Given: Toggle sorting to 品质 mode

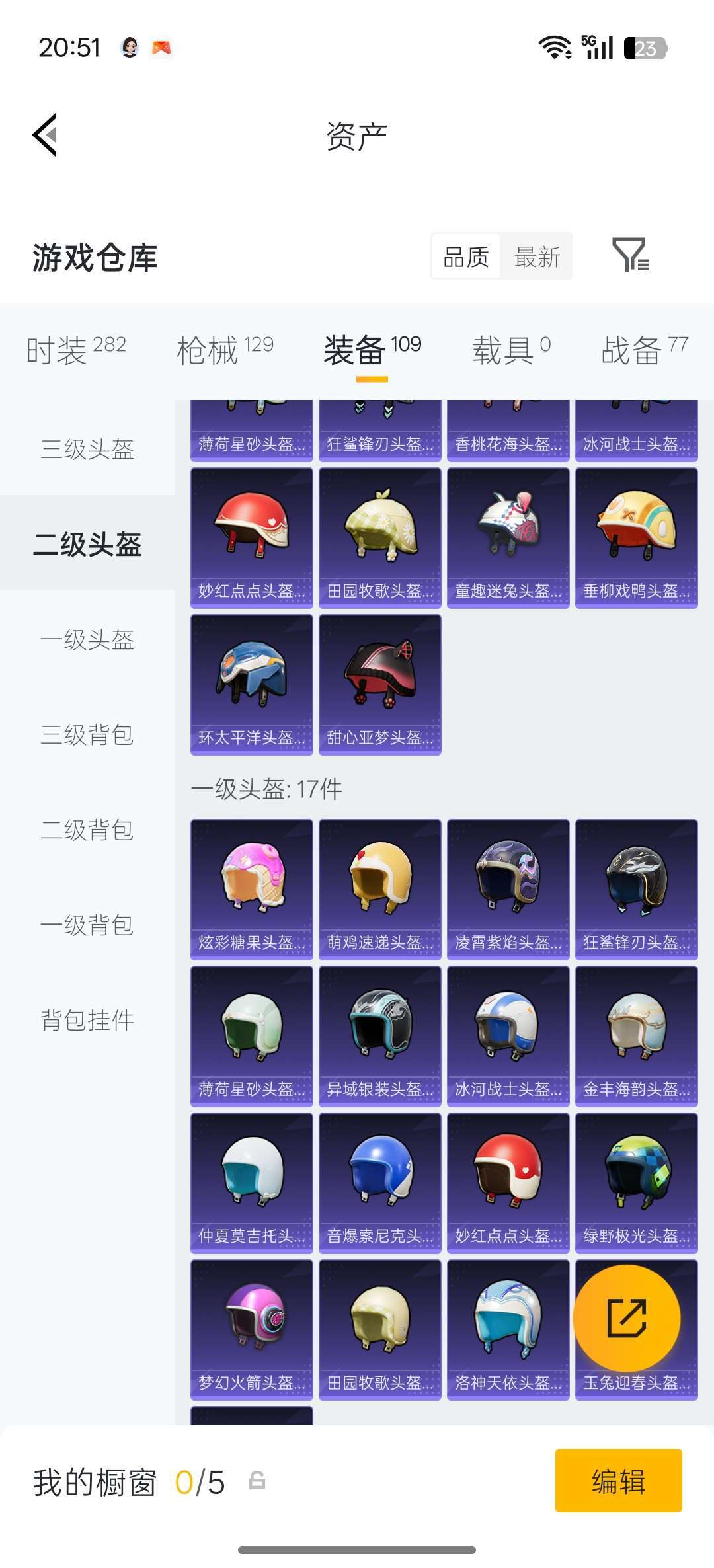Looking at the screenshot, I should point(465,257).
